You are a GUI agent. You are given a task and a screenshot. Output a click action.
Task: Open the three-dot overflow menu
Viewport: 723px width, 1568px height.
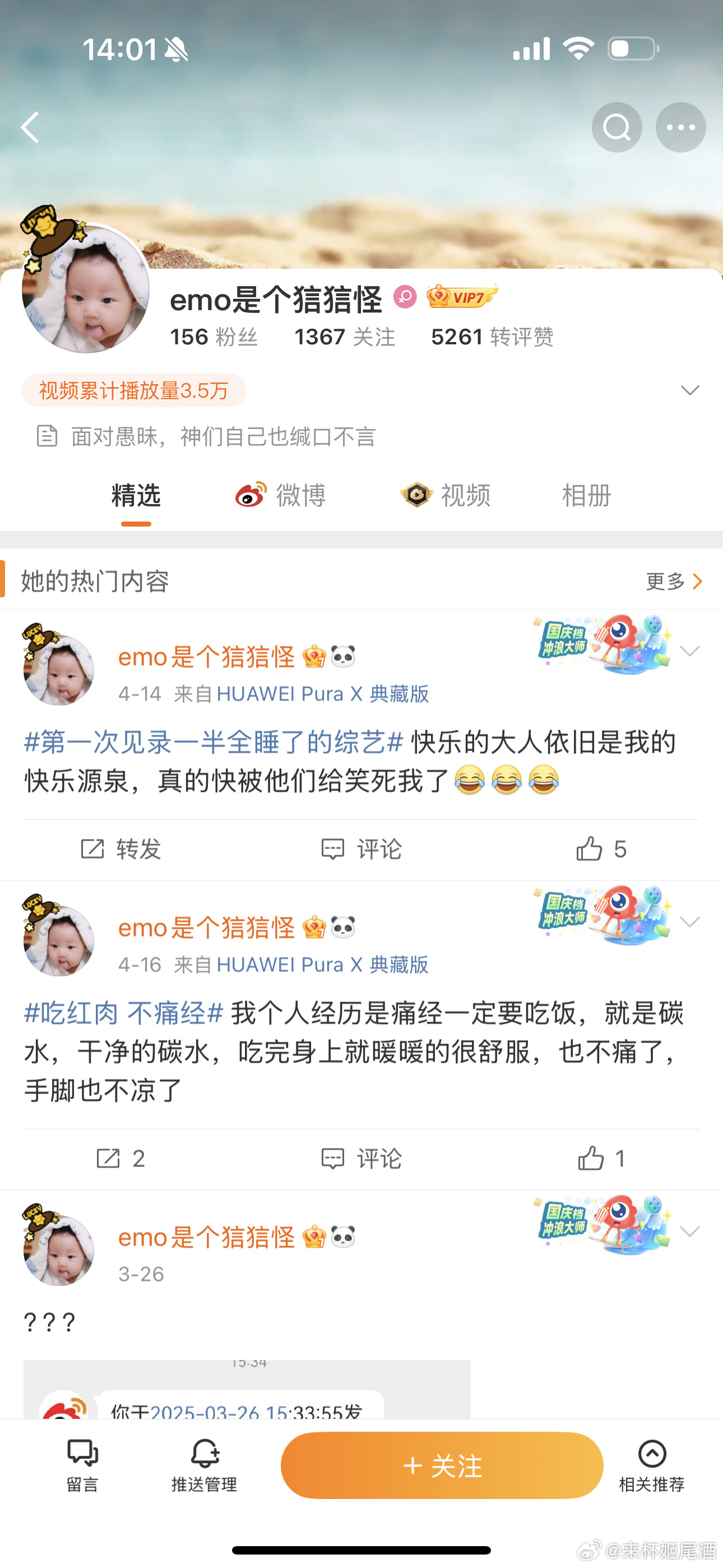click(x=680, y=127)
